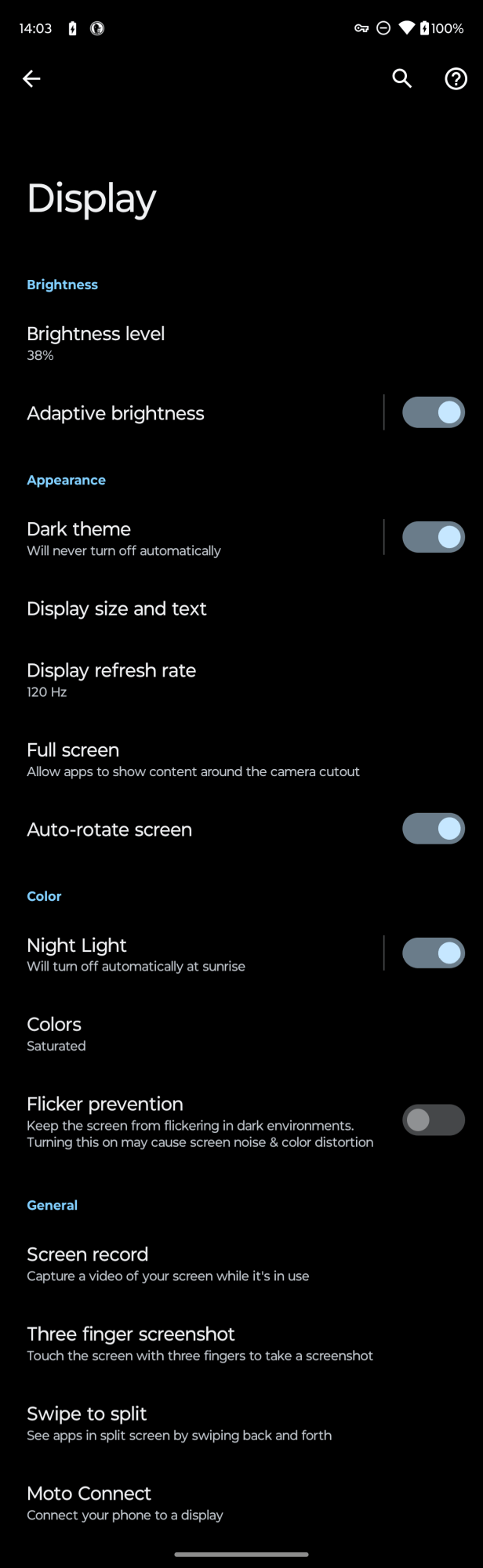Go back from Display settings
Screen dimensions: 483x1568
coord(31,78)
